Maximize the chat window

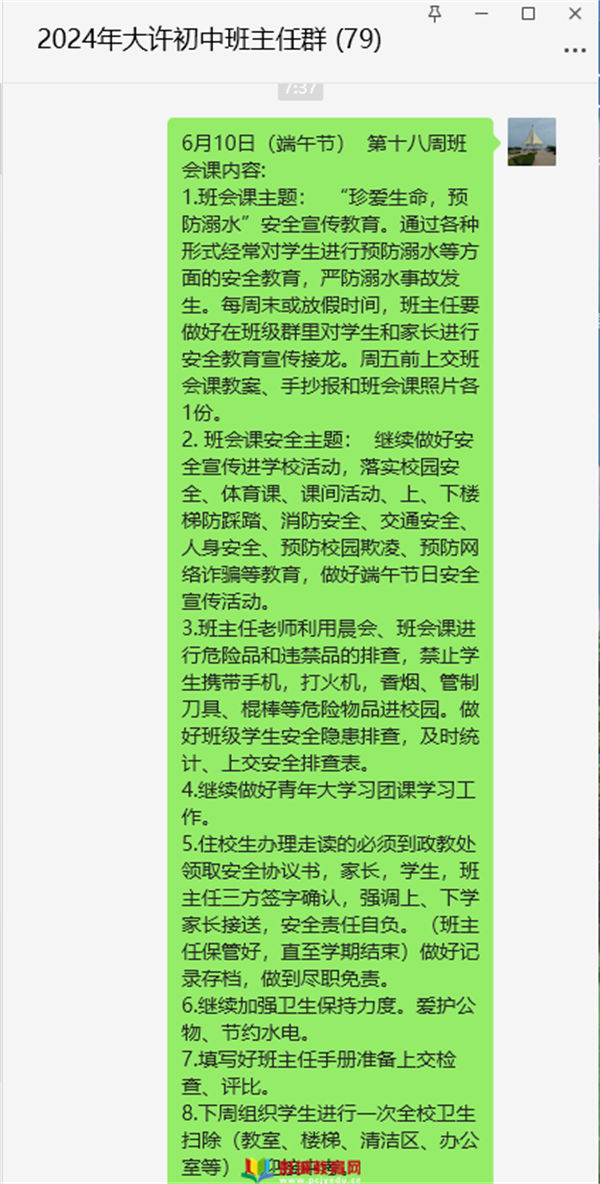click(x=528, y=14)
